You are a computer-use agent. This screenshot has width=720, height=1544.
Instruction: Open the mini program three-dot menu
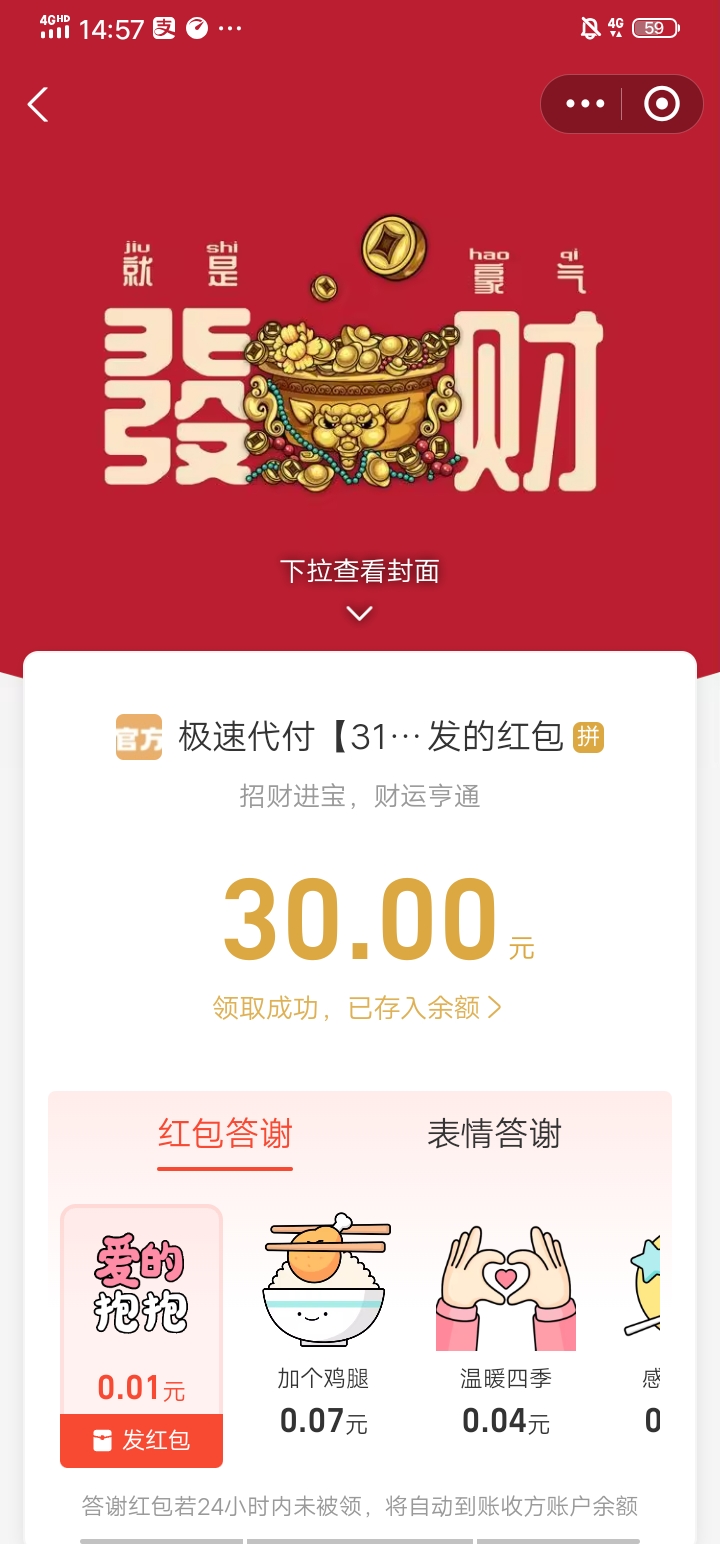click(585, 104)
